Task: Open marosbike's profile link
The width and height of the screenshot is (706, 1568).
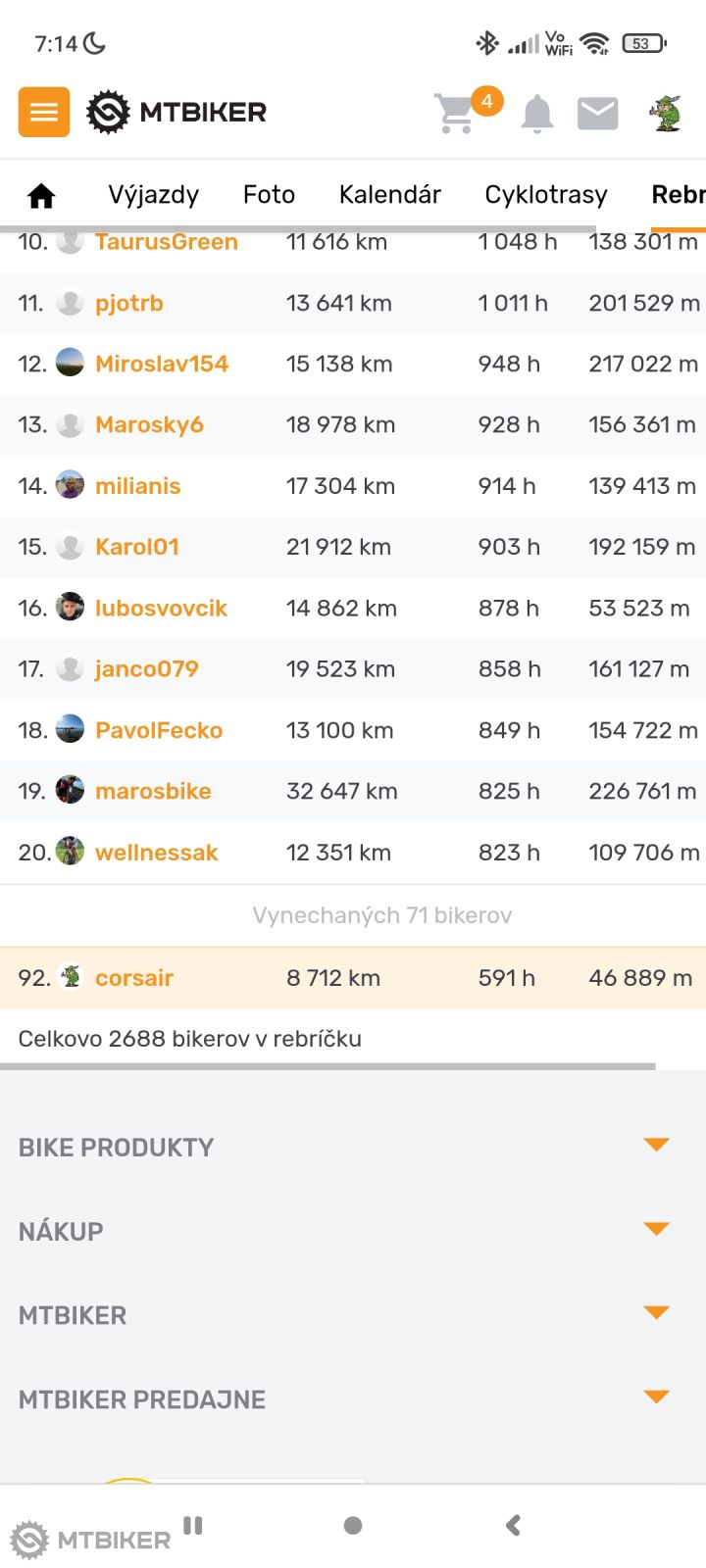Action: pos(153,792)
